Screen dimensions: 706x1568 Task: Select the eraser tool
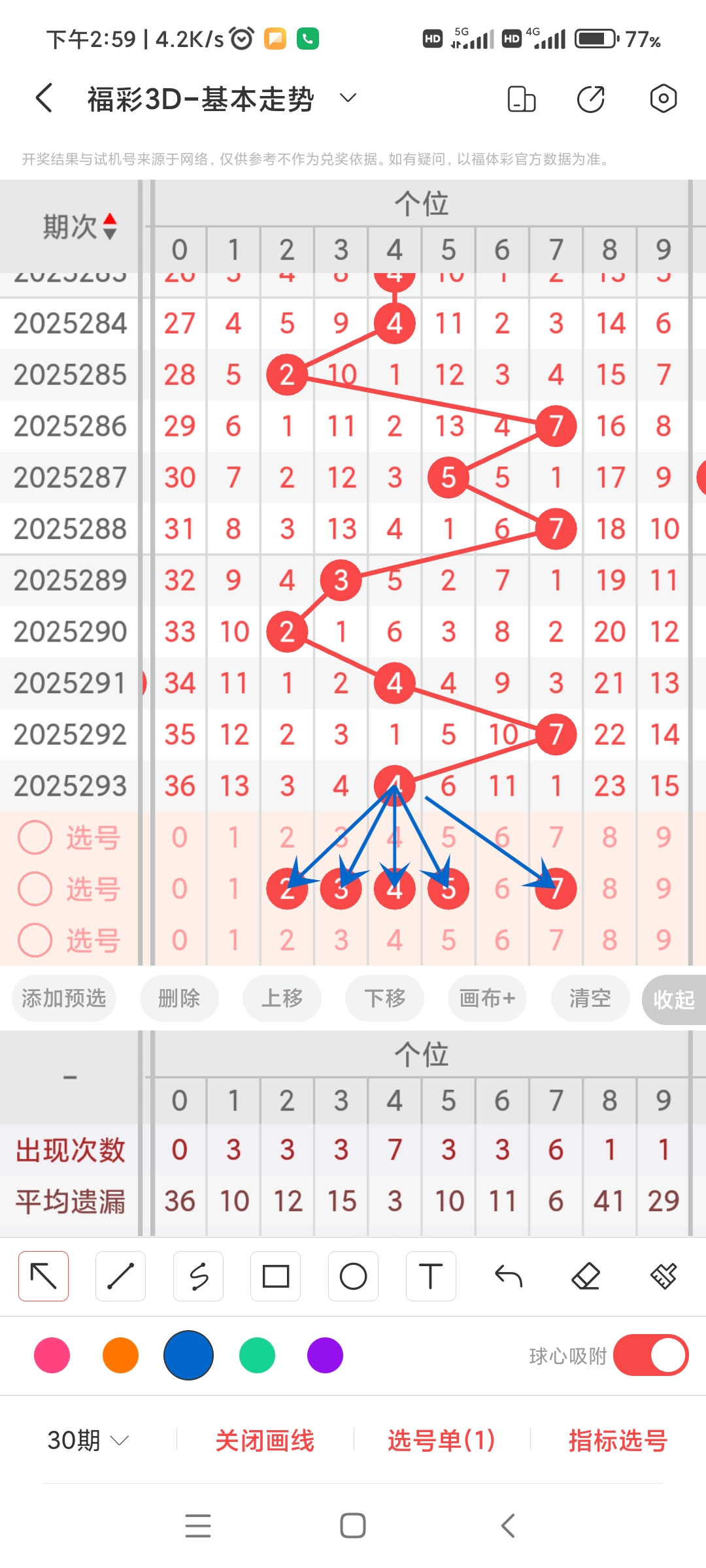click(x=586, y=1275)
